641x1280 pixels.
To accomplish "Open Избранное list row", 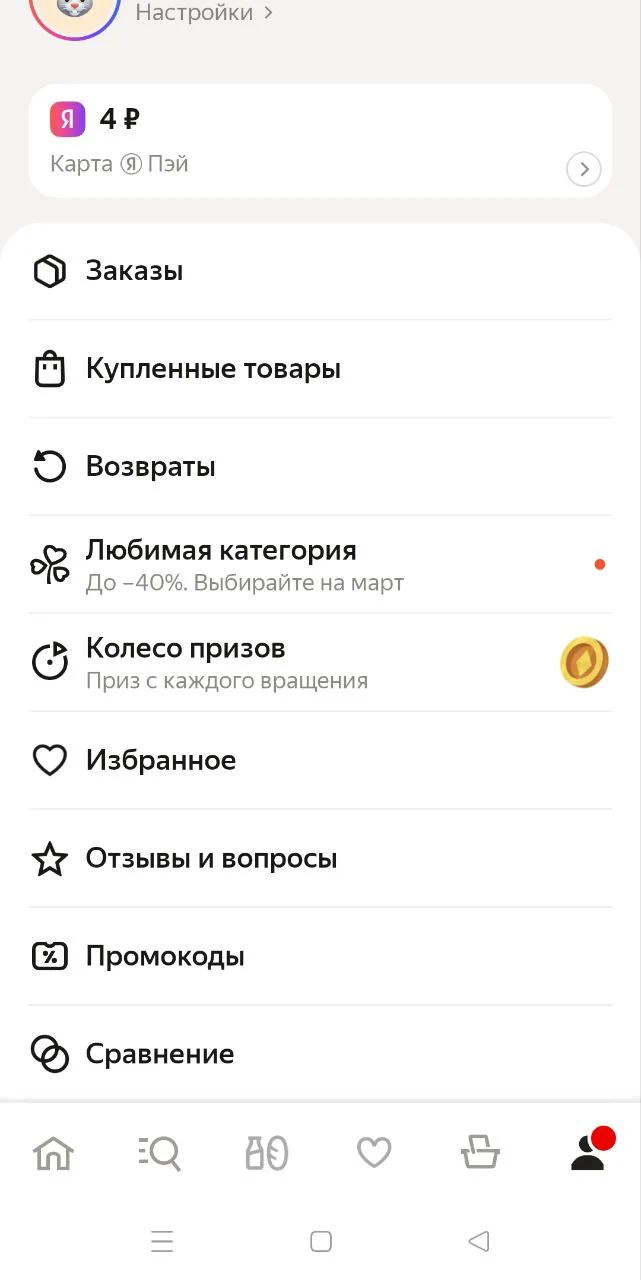I will (320, 761).
